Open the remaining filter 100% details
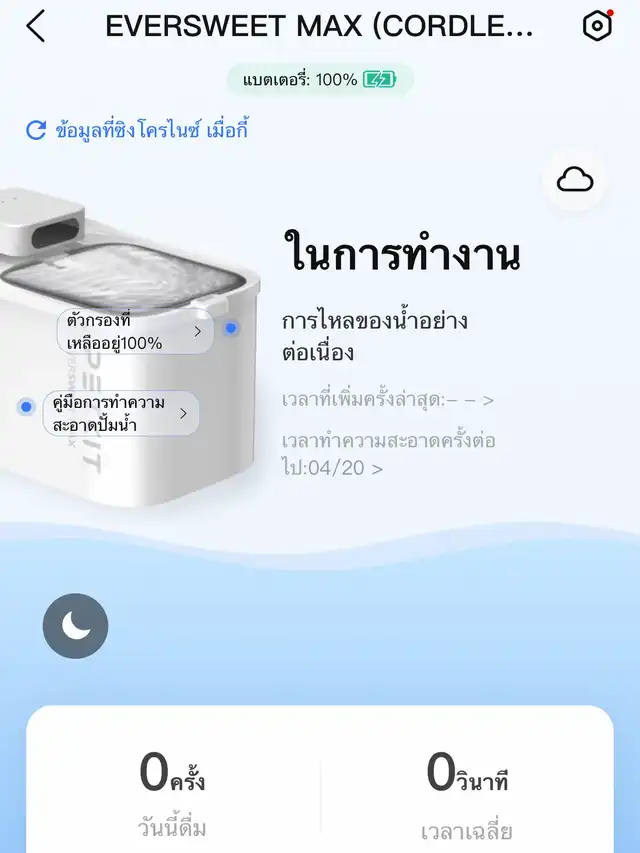Screen dimensions: 640x853 pyautogui.click(x=135, y=332)
